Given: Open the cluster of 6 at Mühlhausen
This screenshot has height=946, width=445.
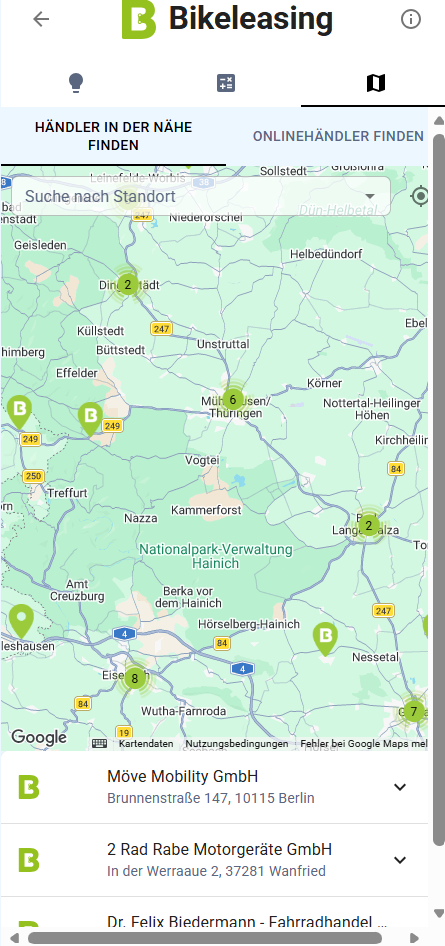Looking at the screenshot, I should [233, 399].
